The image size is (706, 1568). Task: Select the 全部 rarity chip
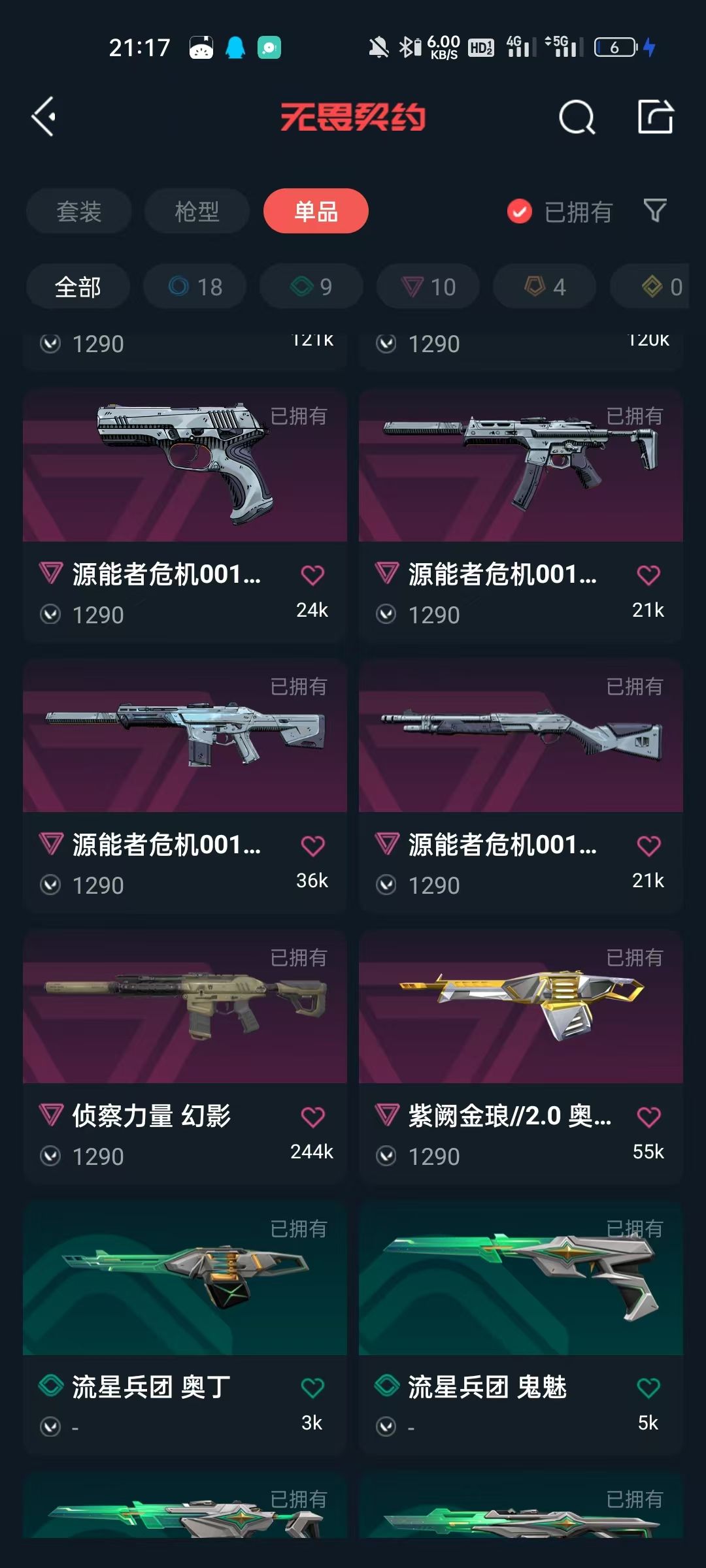click(78, 286)
